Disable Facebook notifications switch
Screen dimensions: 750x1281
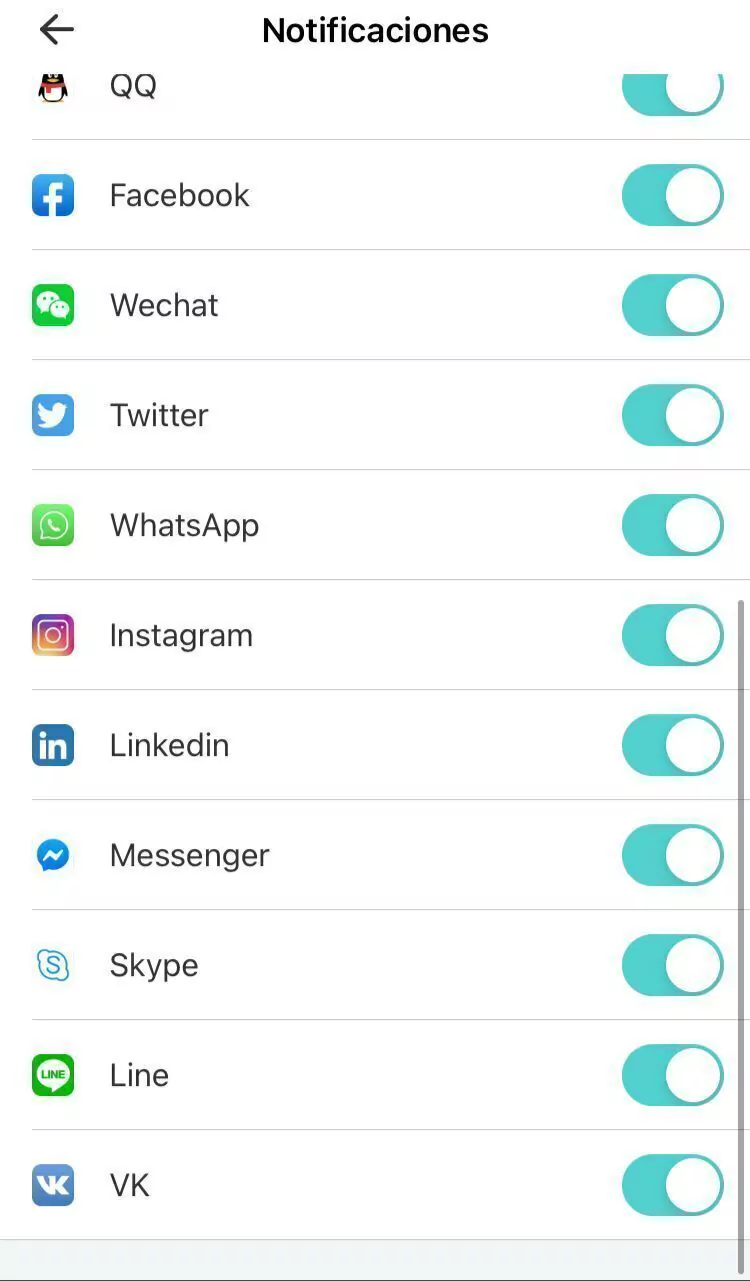pos(672,195)
